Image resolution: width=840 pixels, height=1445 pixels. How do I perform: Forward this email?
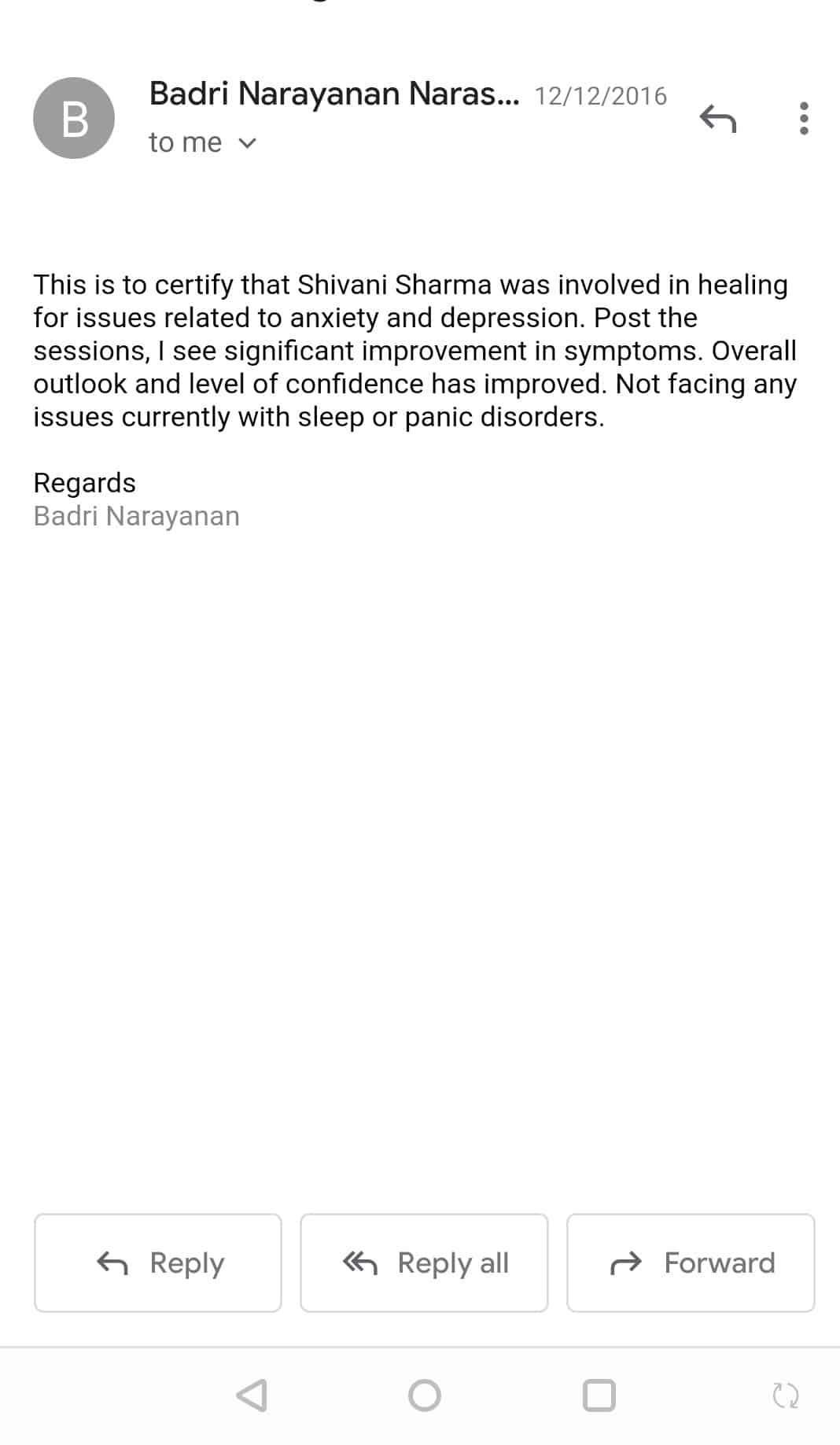click(x=691, y=1263)
